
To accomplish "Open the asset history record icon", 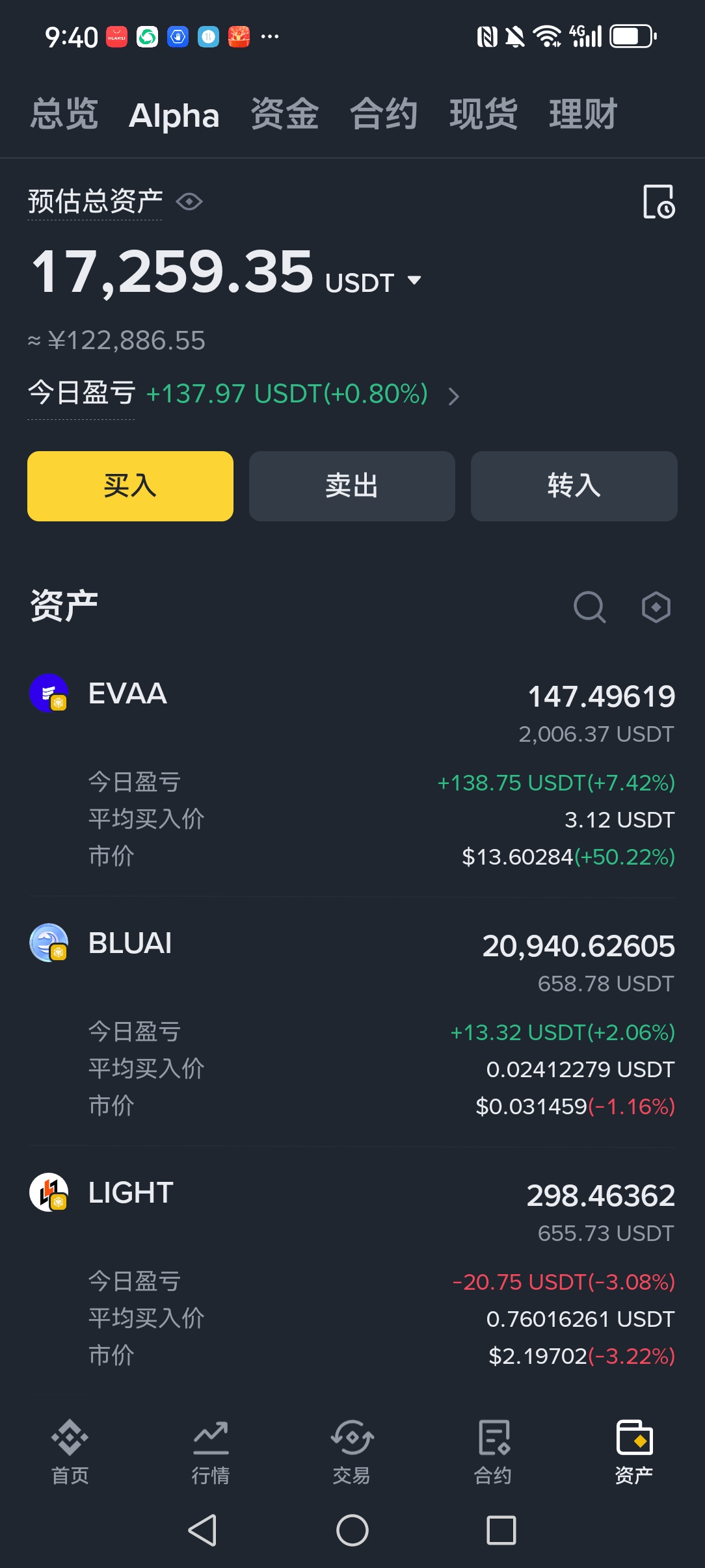I will point(658,202).
